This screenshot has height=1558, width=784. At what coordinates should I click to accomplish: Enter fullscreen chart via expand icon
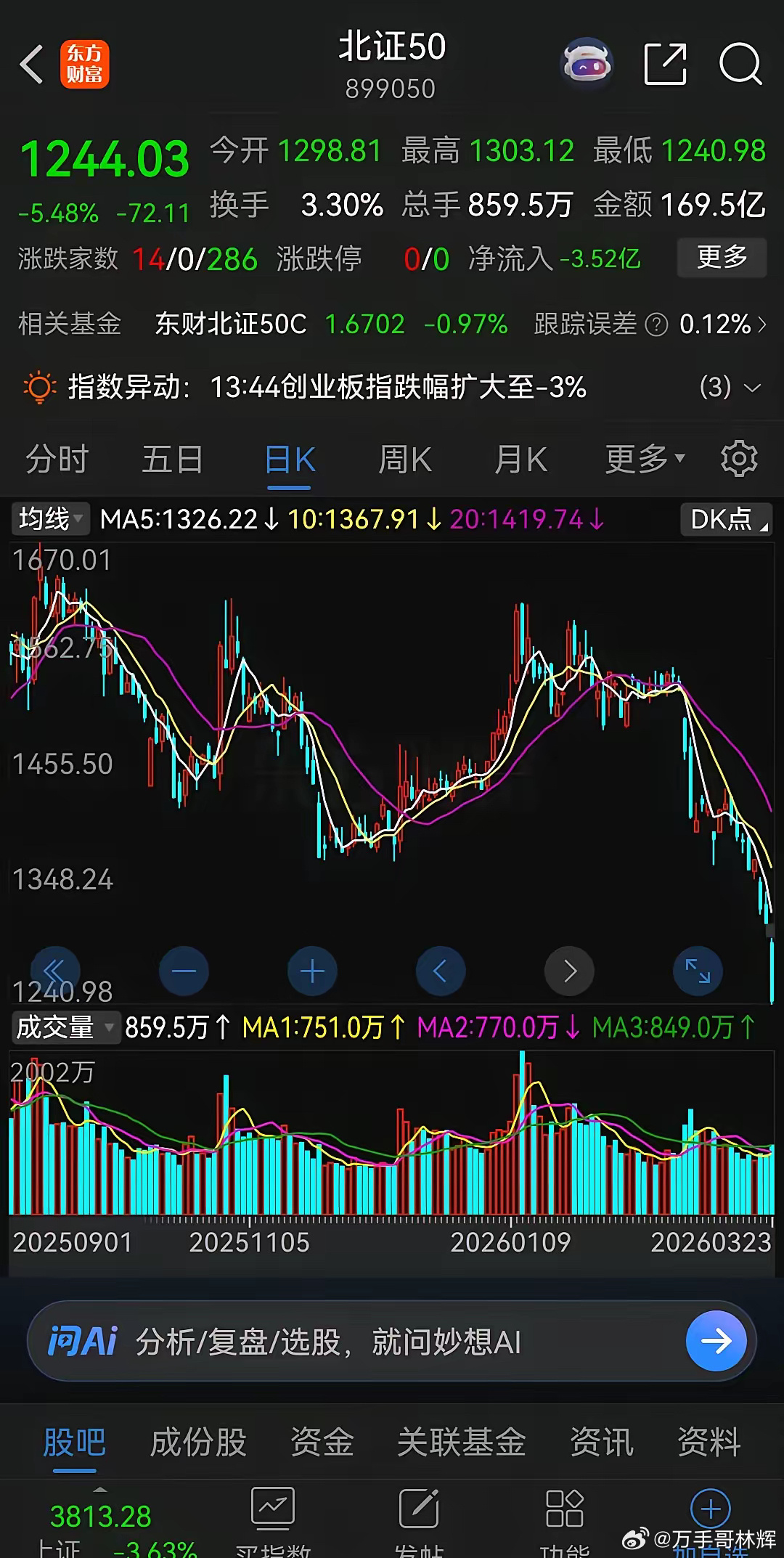pyautogui.click(x=698, y=971)
